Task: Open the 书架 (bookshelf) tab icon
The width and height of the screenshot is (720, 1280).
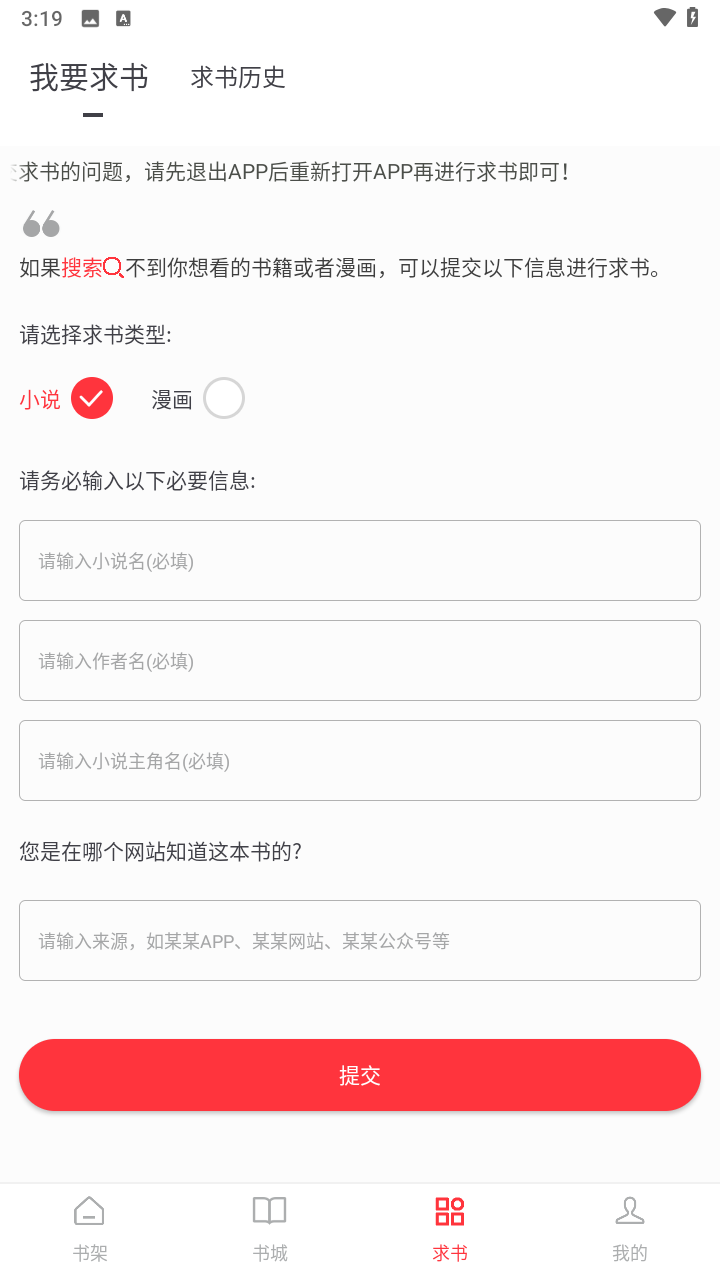Action: pos(89,1210)
